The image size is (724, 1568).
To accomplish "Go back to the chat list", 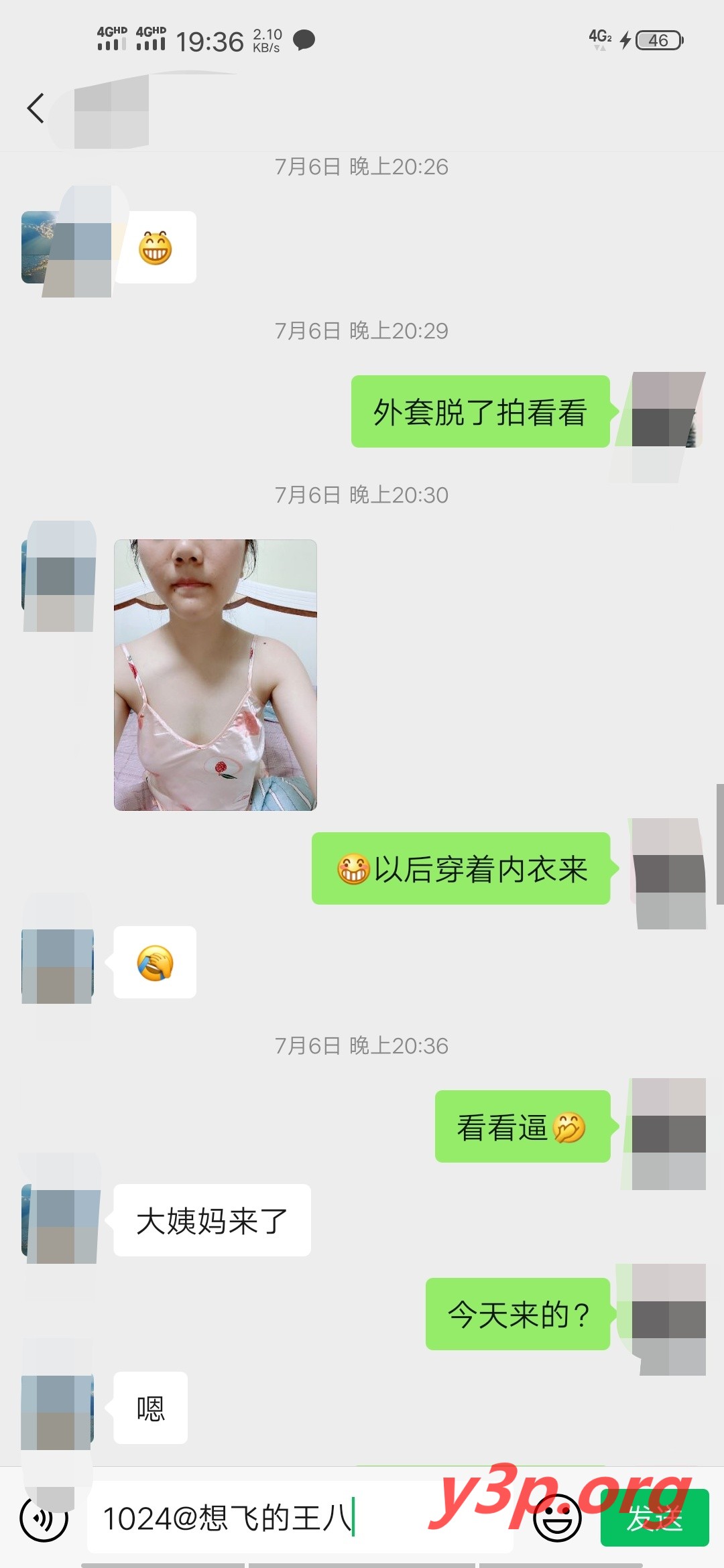I will [x=36, y=109].
